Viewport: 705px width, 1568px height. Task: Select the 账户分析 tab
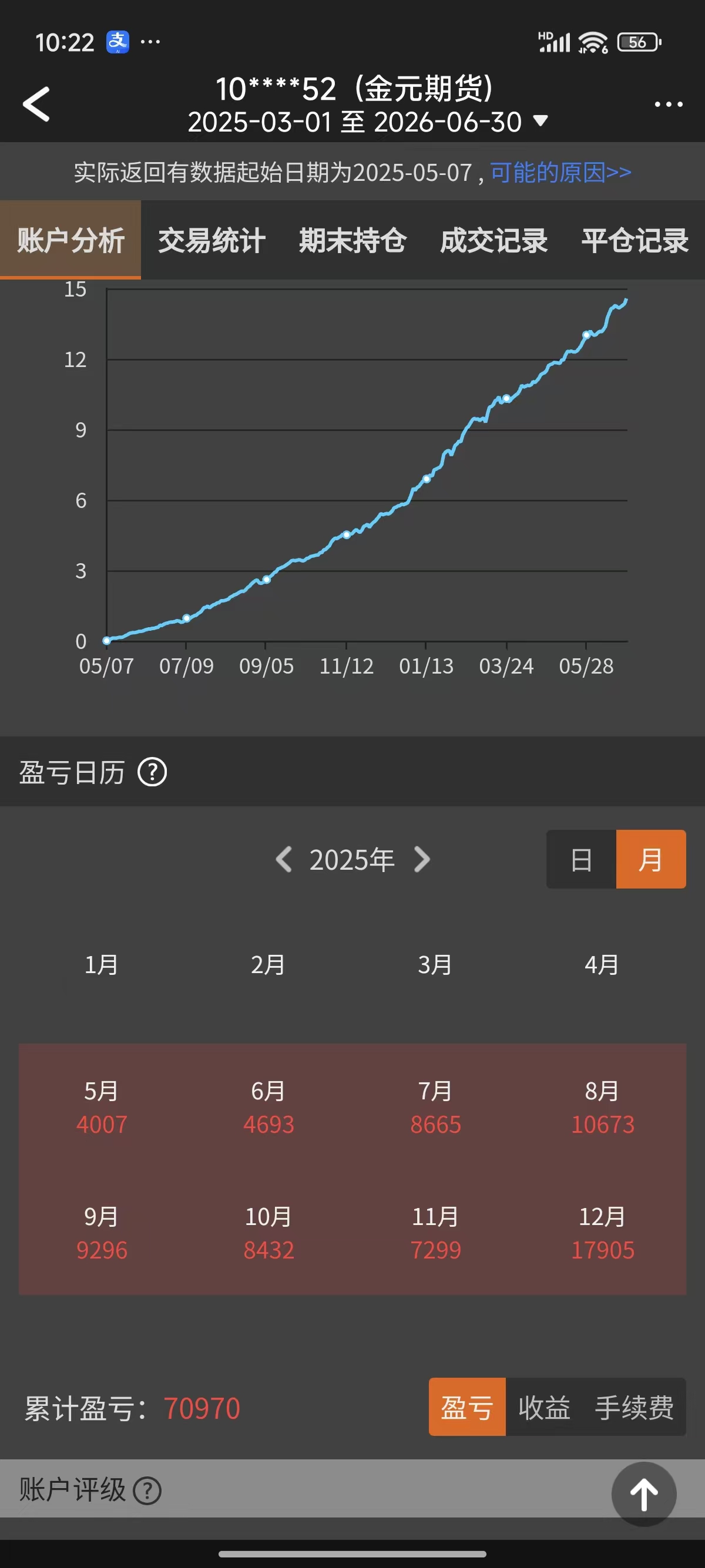point(70,240)
